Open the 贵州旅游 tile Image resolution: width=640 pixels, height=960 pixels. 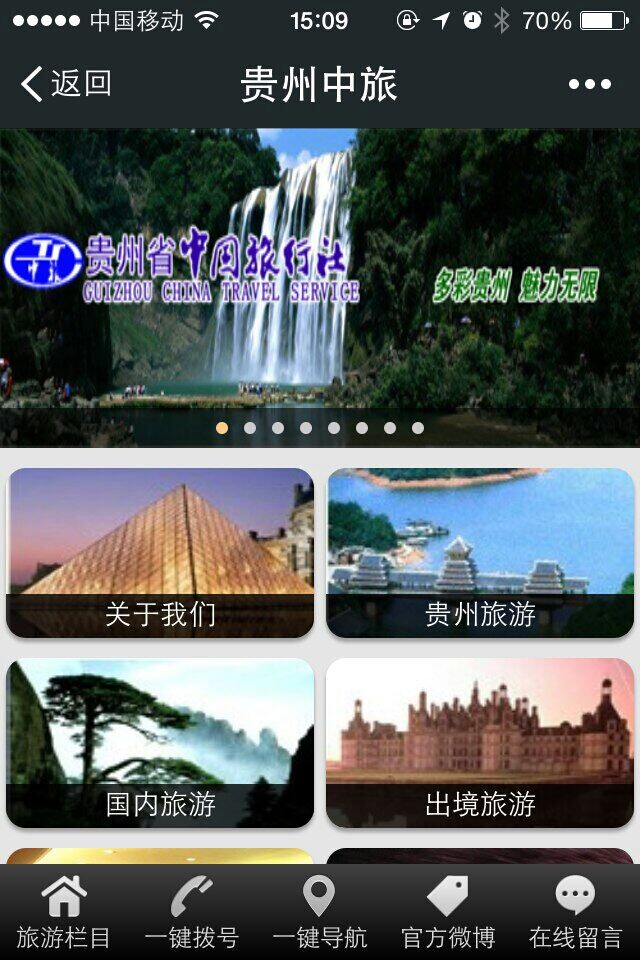tap(480, 553)
